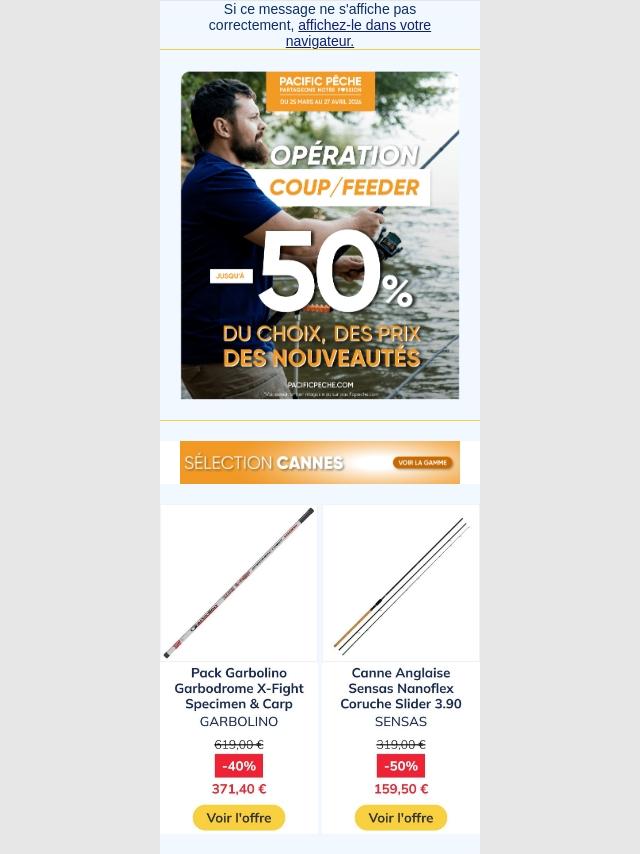The image size is (640, 854).
Task: Tap 'Voir l'offre' for the Sensas cane
Action: pos(401,818)
